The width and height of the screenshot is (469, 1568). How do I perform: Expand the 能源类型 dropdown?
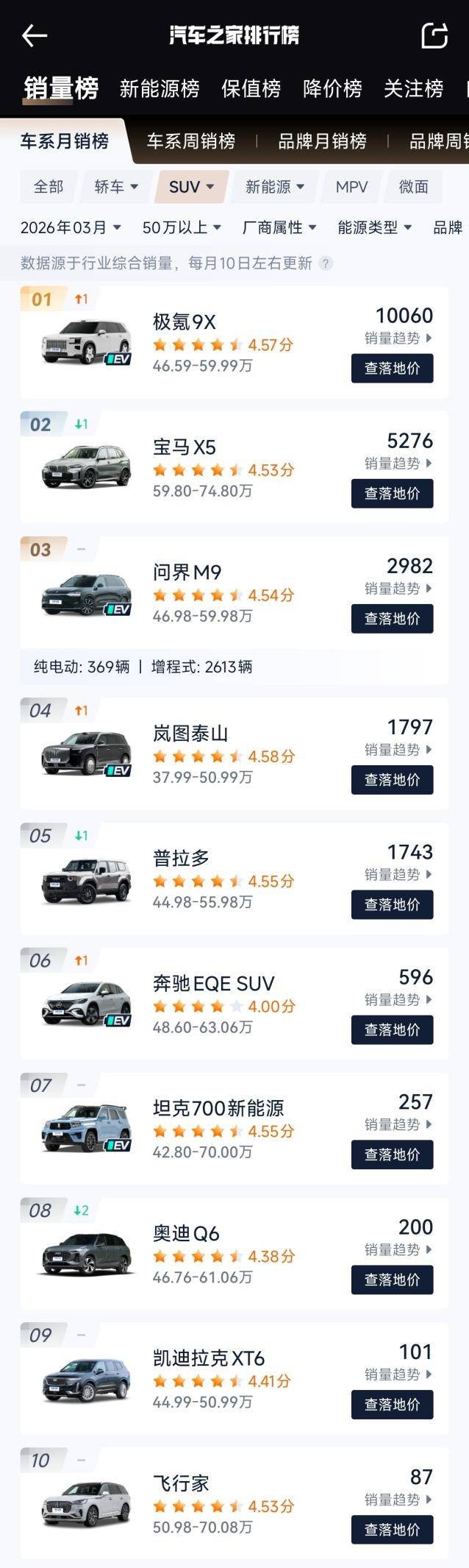click(x=375, y=227)
